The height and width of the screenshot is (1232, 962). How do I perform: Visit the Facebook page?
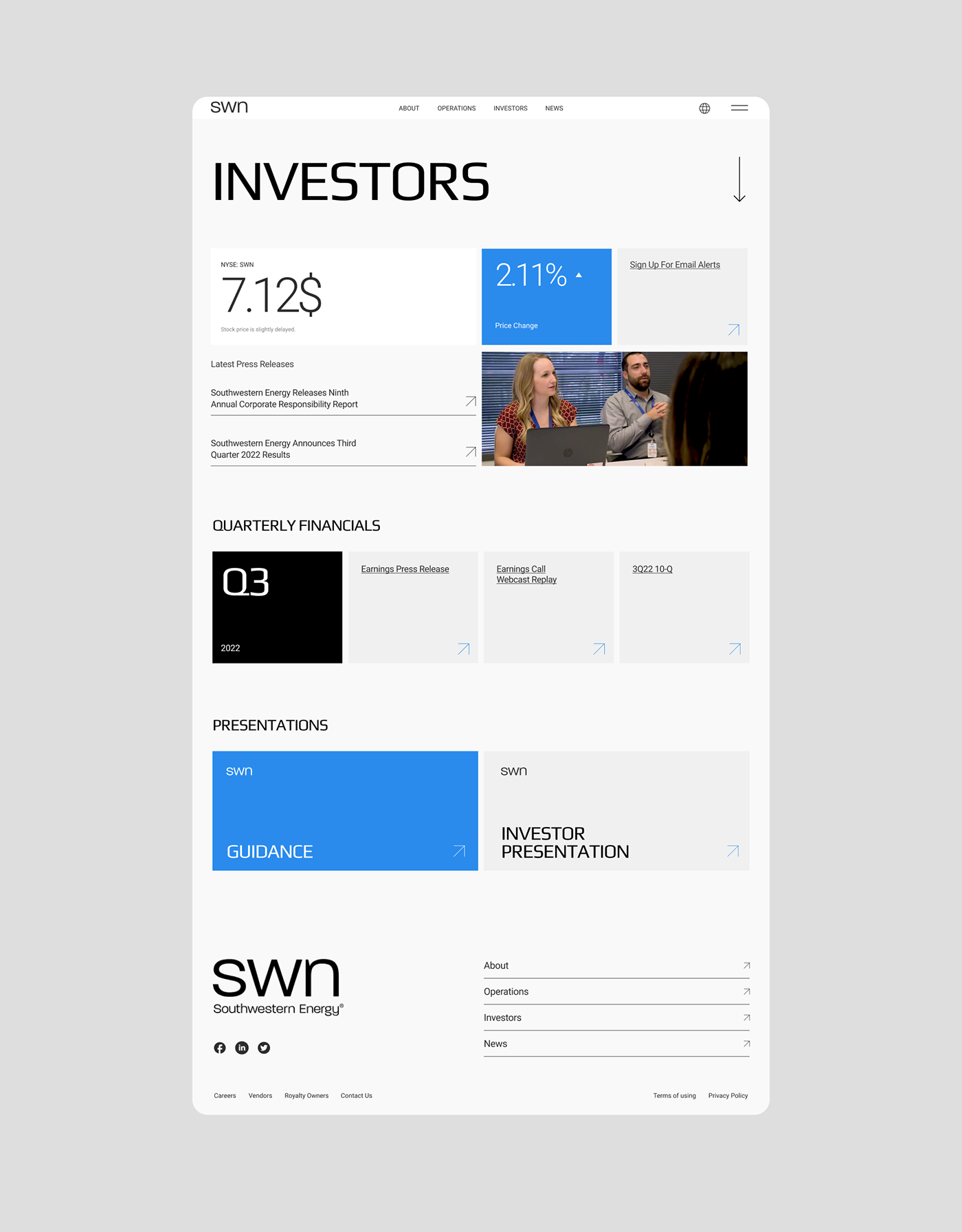(220, 1048)
